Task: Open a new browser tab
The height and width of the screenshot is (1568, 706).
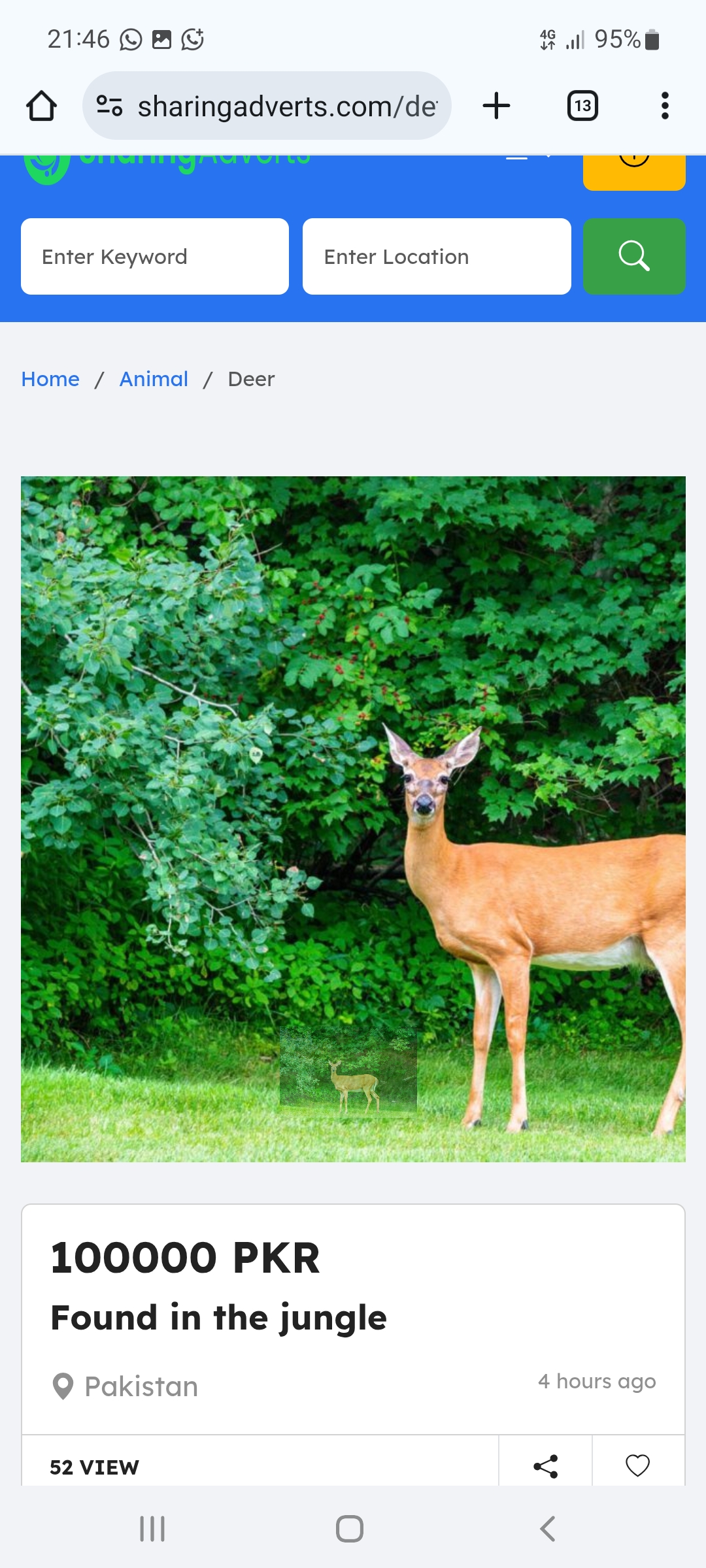Action: [x=496, y=106]
